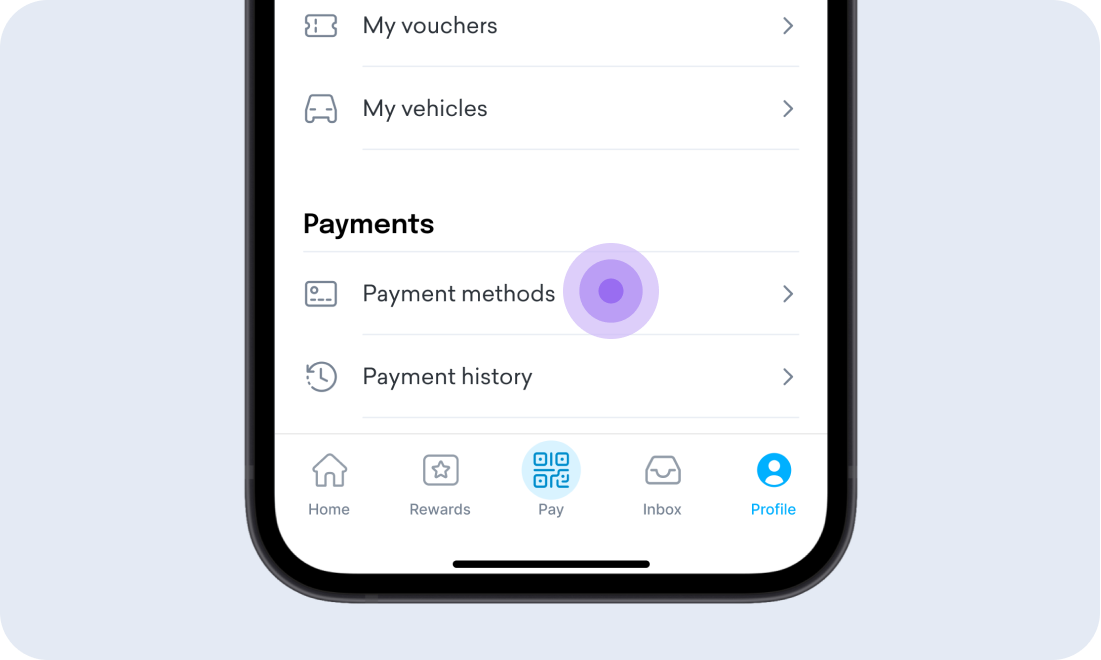
Task: Select the Profile tab
Action: [773, 484]
